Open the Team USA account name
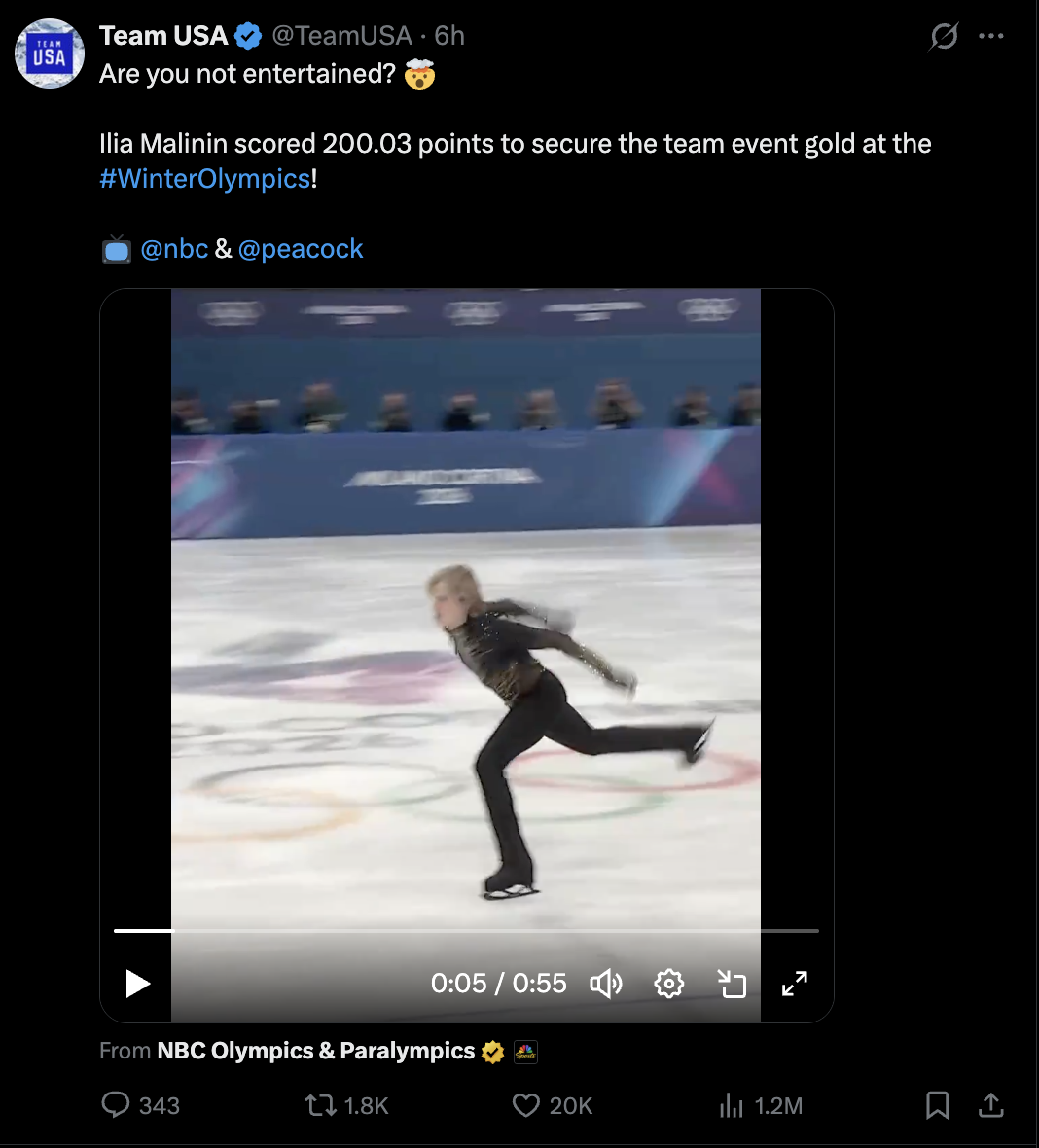 163,36
